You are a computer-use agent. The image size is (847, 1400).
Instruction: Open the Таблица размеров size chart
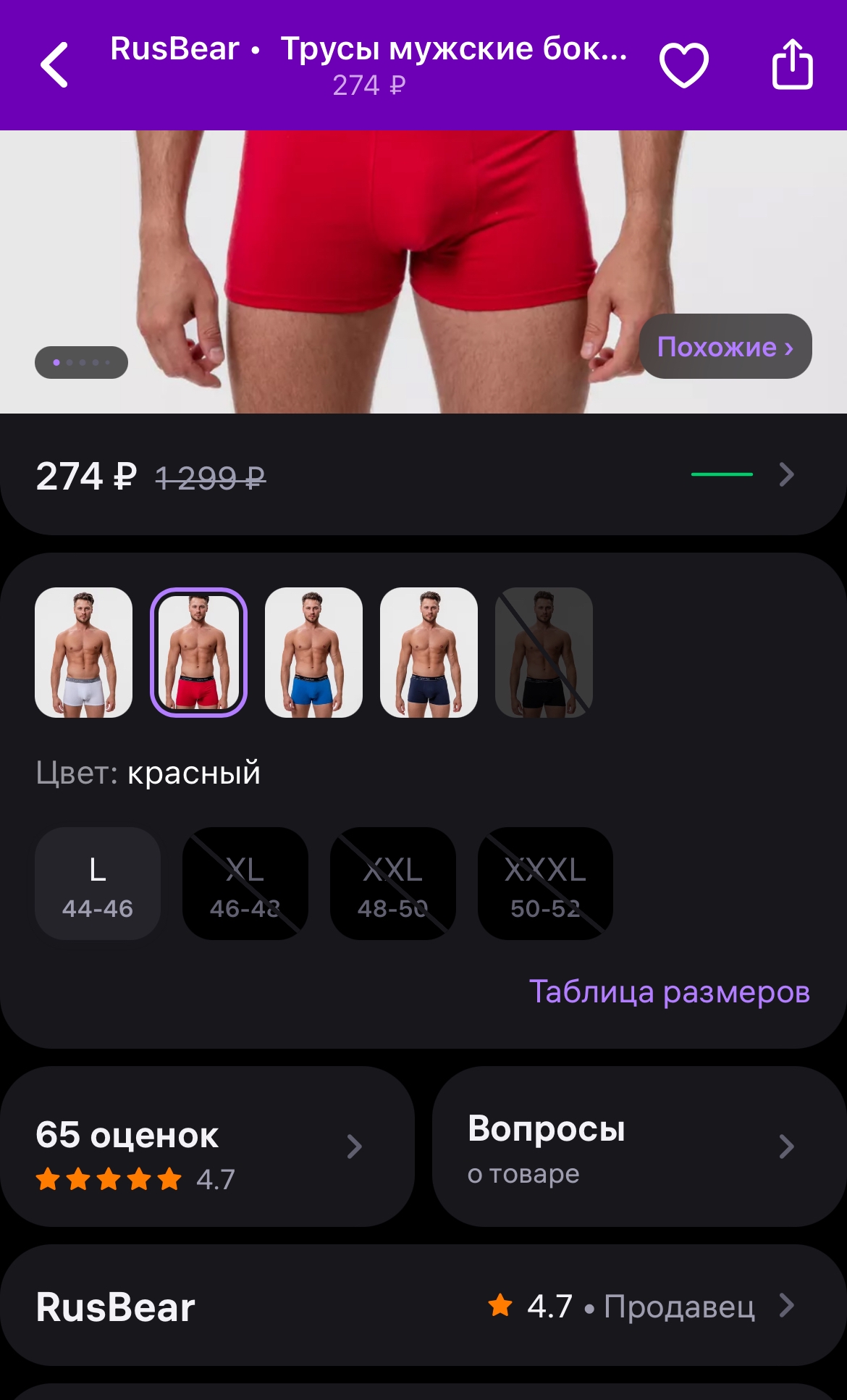[x=670, y=992]
